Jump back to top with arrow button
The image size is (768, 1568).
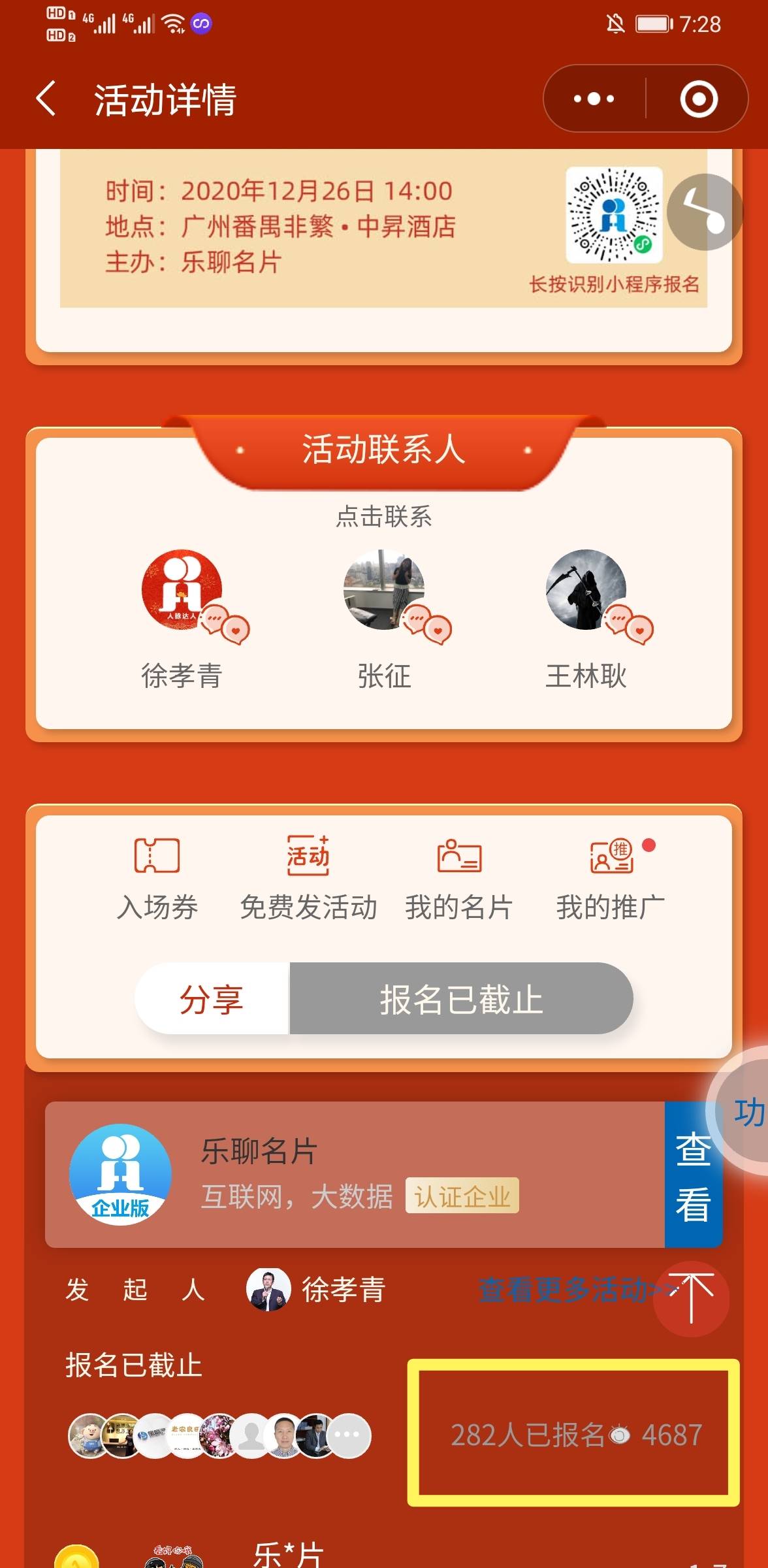pyautogui.click(x=691, y=1298)
